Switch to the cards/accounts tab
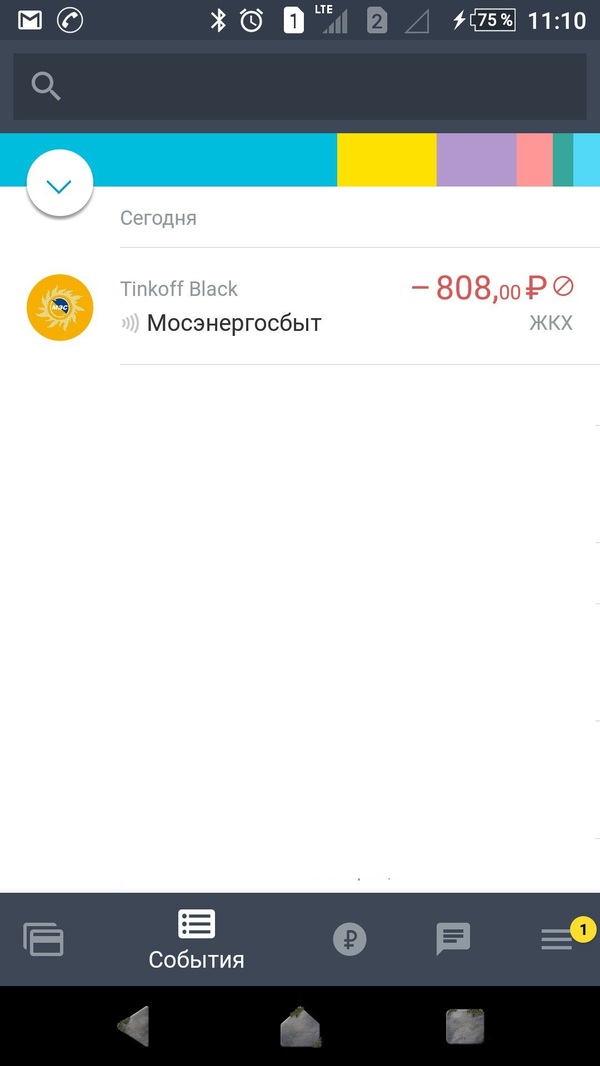600x1066 pixels. [44, 940]
